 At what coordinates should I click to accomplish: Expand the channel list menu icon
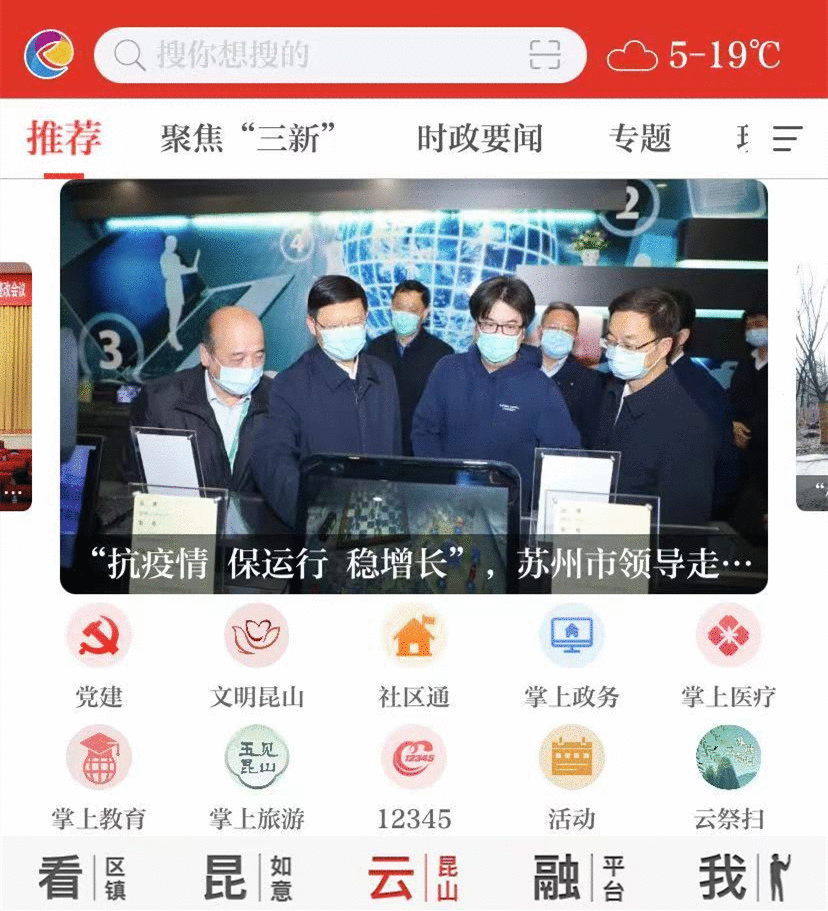[788, 138]
